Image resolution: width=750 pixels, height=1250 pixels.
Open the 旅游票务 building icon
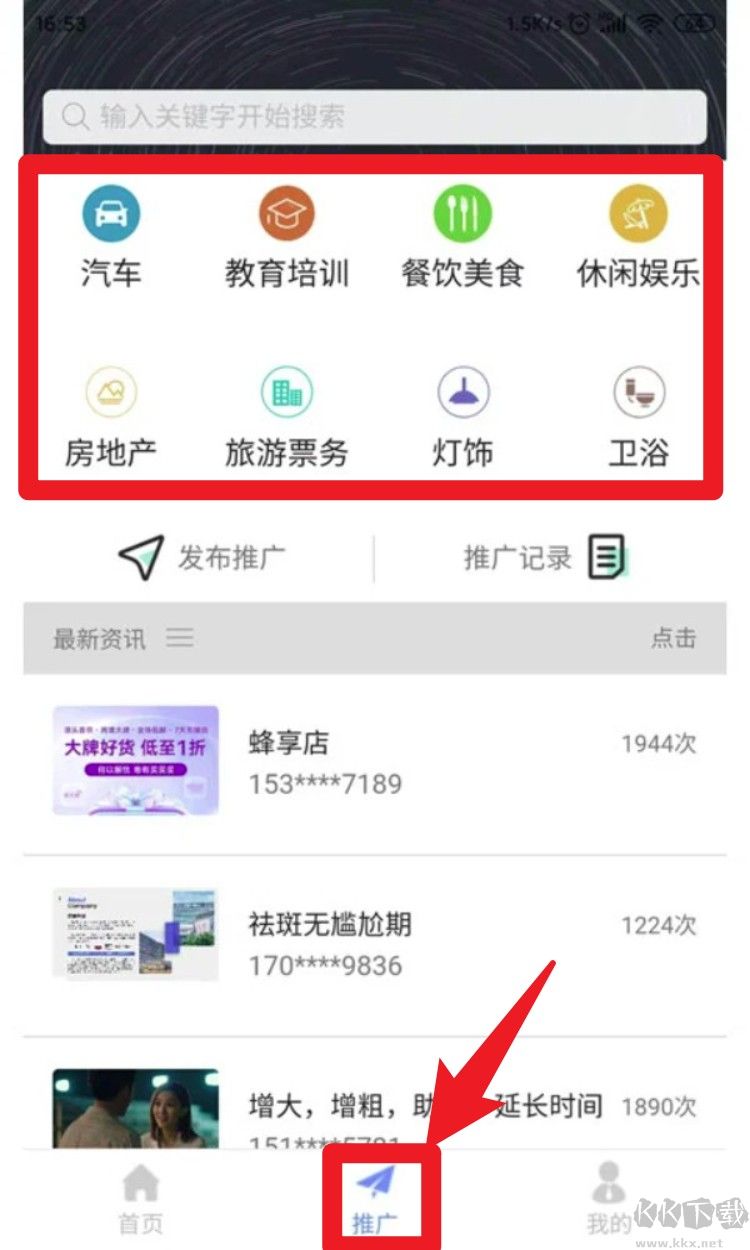pos(287,392)
